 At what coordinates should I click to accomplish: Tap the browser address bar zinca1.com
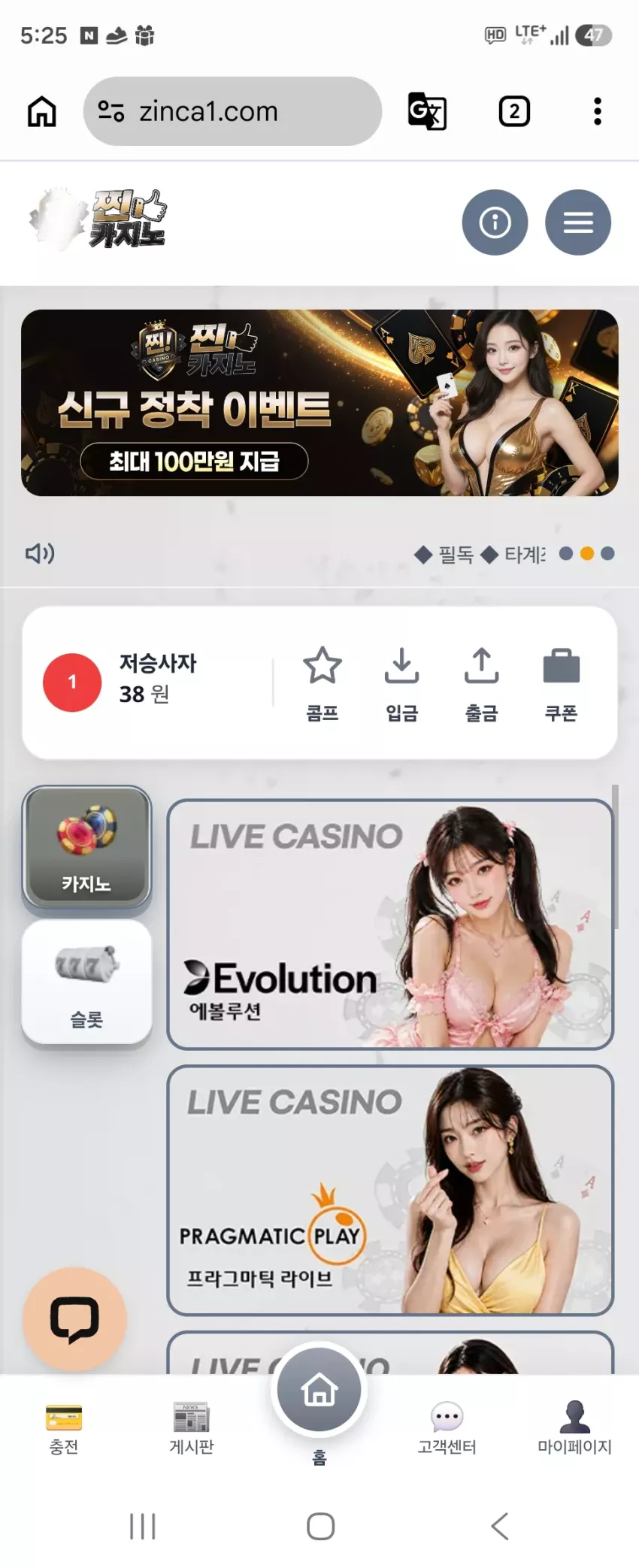pos(232,111)
